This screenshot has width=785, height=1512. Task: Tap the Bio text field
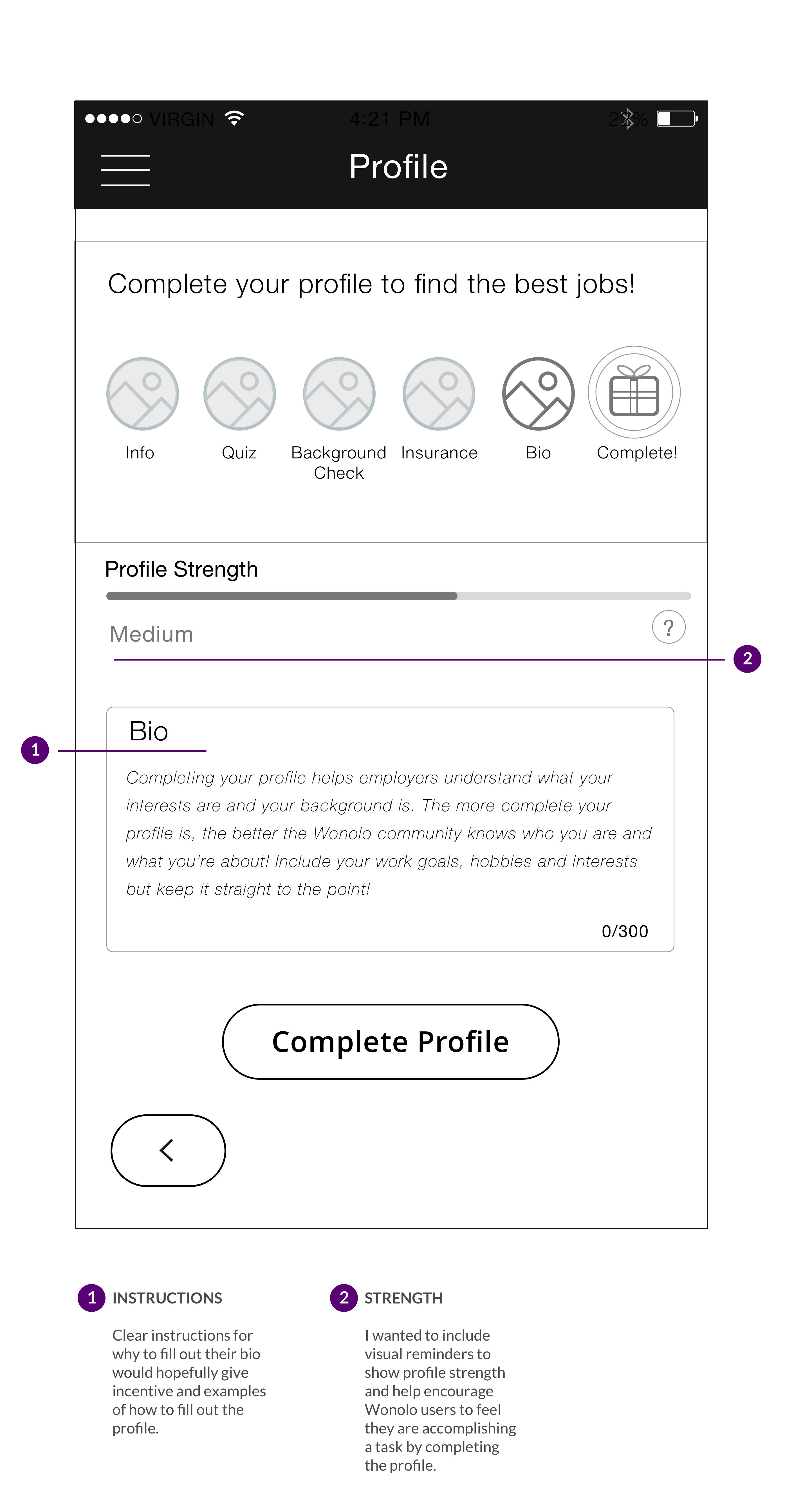pos(390,829)
